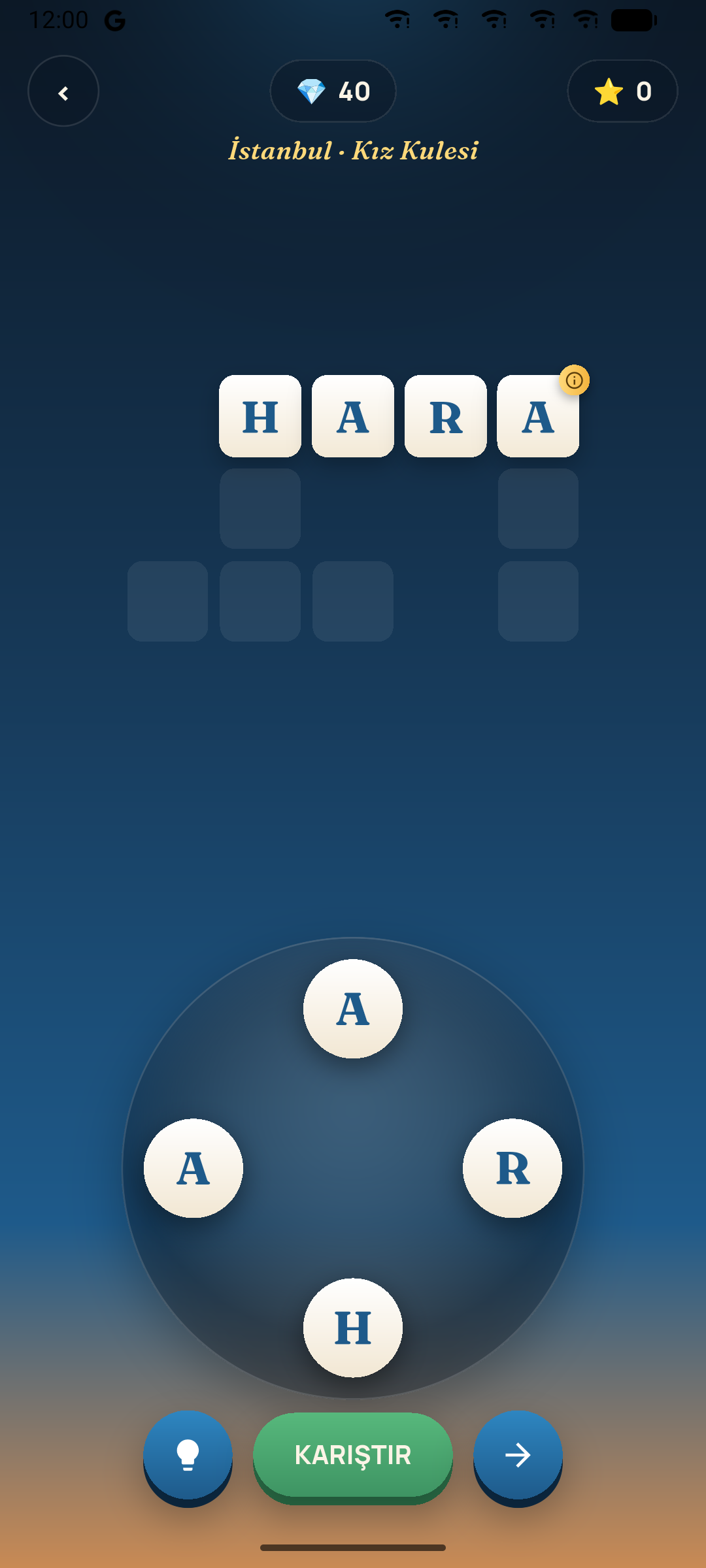Select the R letter on the wheel
This screenshot has height=1568, width=706.
pos(513,1168)
